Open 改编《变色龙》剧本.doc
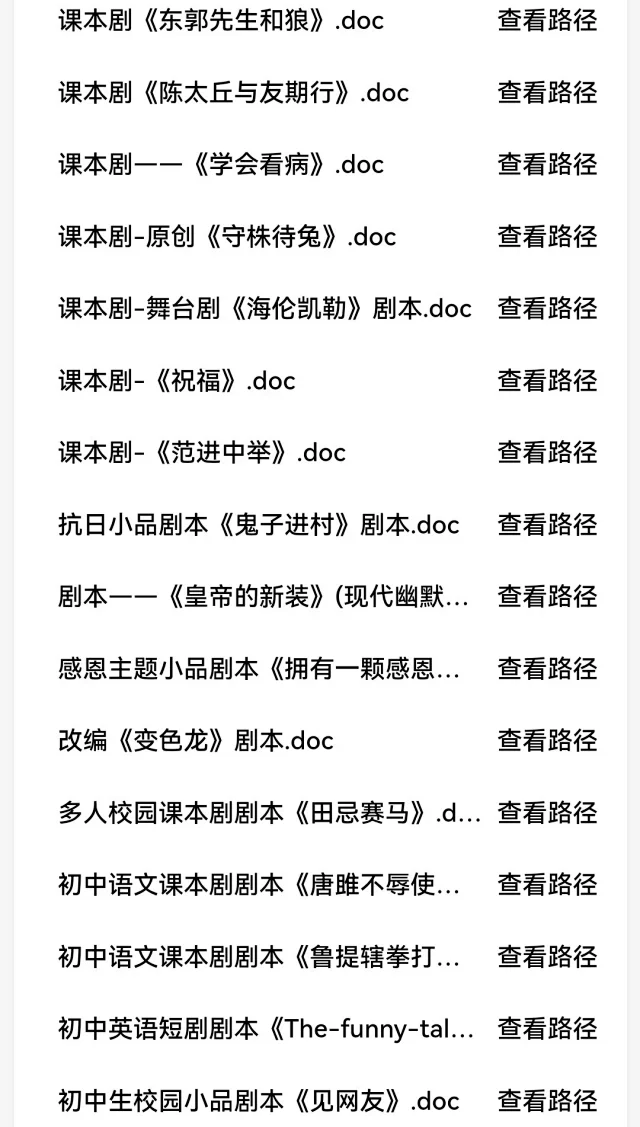Image resolution: width=640 pixels, height=1127 pixels. [196, 740]
